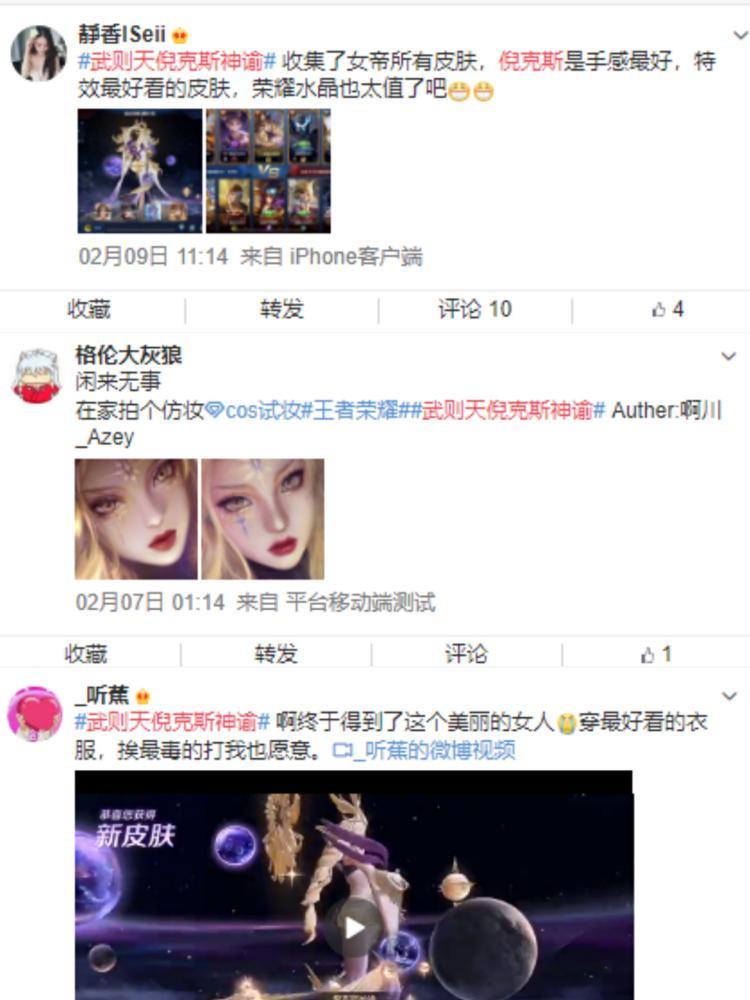Screen dimensions: 750x1000
Task: Expand the dropdown arrow on 静香ISeii's post
Action: click(740, 36)
